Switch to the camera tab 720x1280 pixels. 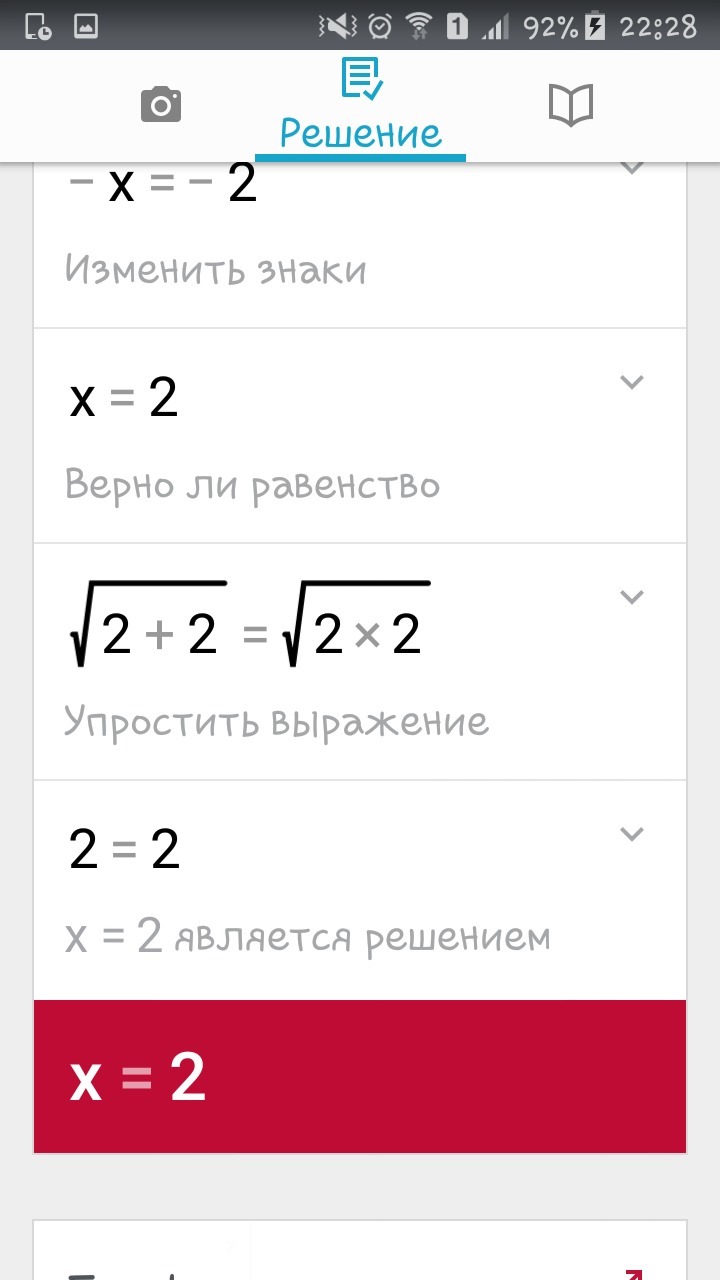[161, 105]
